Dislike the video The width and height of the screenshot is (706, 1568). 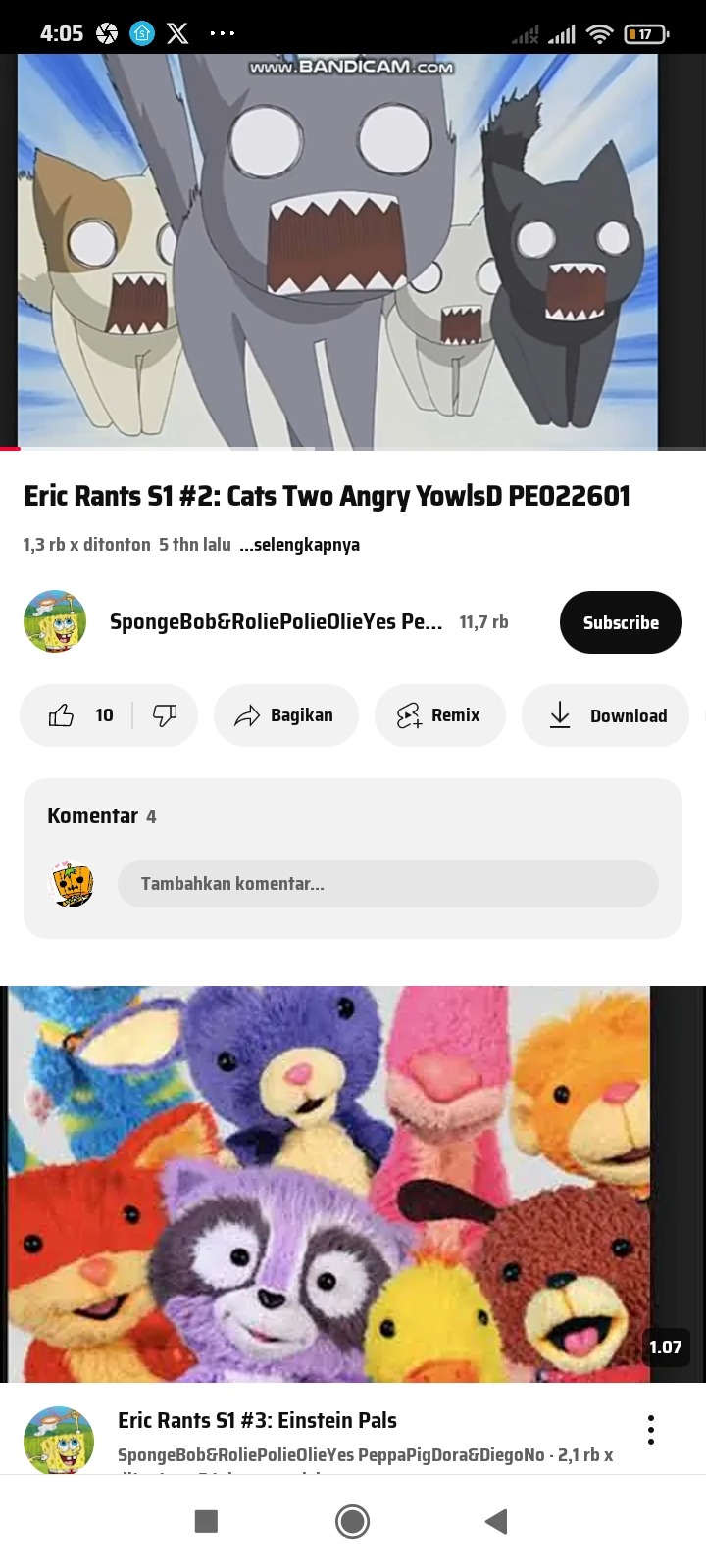click(x=165, y=715)
